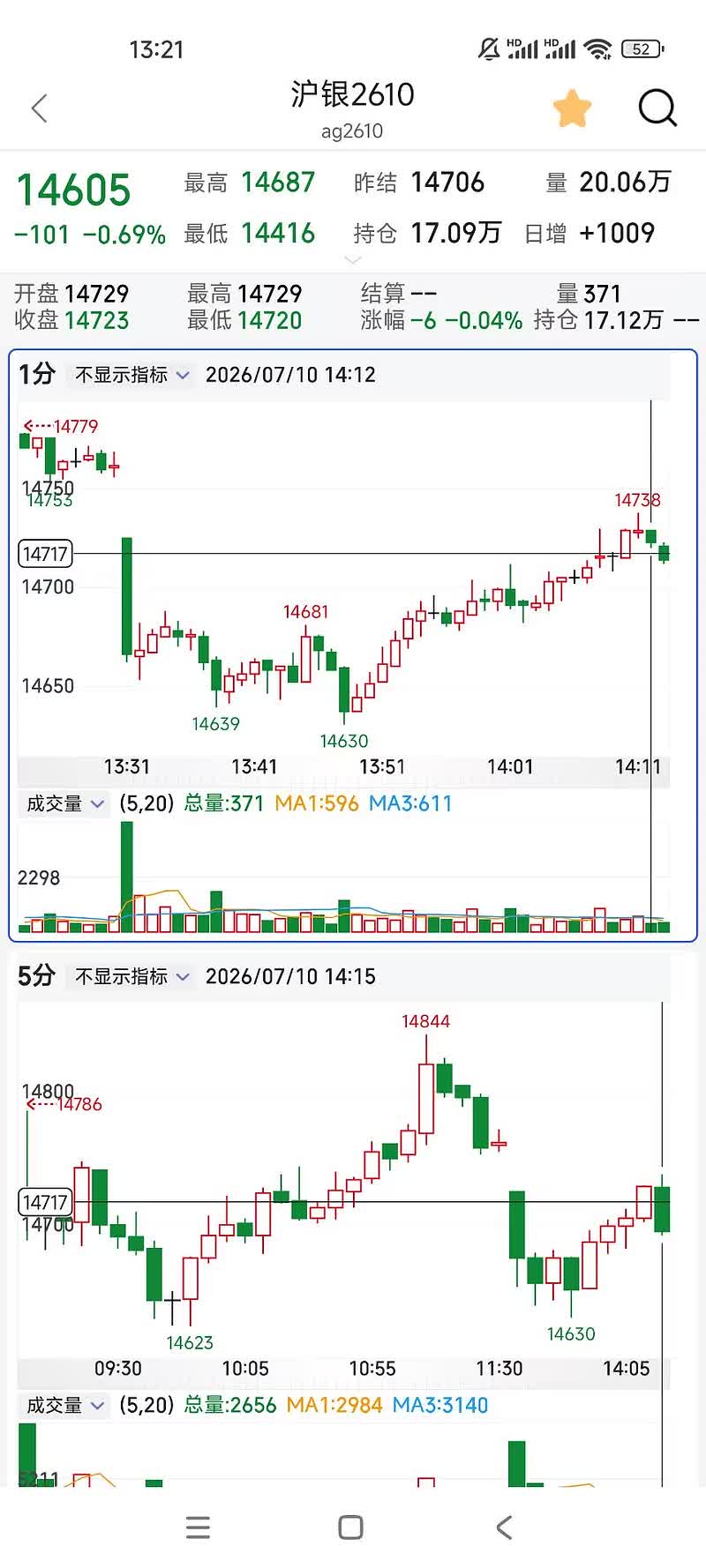This screenshot has width=706, height=1568.
Task: Open indicator dropdown on the 1分 chart
Action: click(131, 375)
